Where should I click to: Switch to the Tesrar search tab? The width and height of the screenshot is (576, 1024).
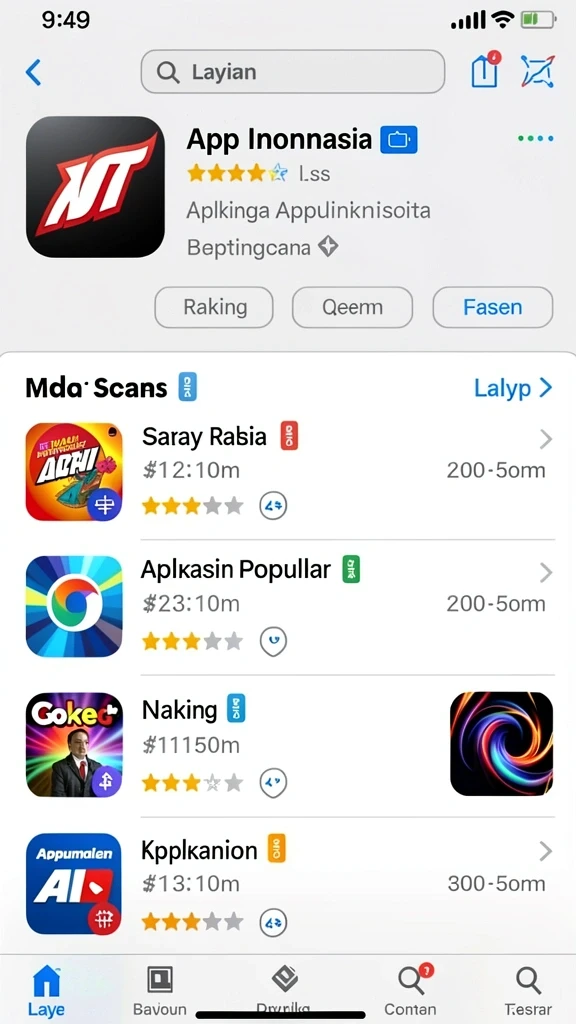[x=528, y=990]
